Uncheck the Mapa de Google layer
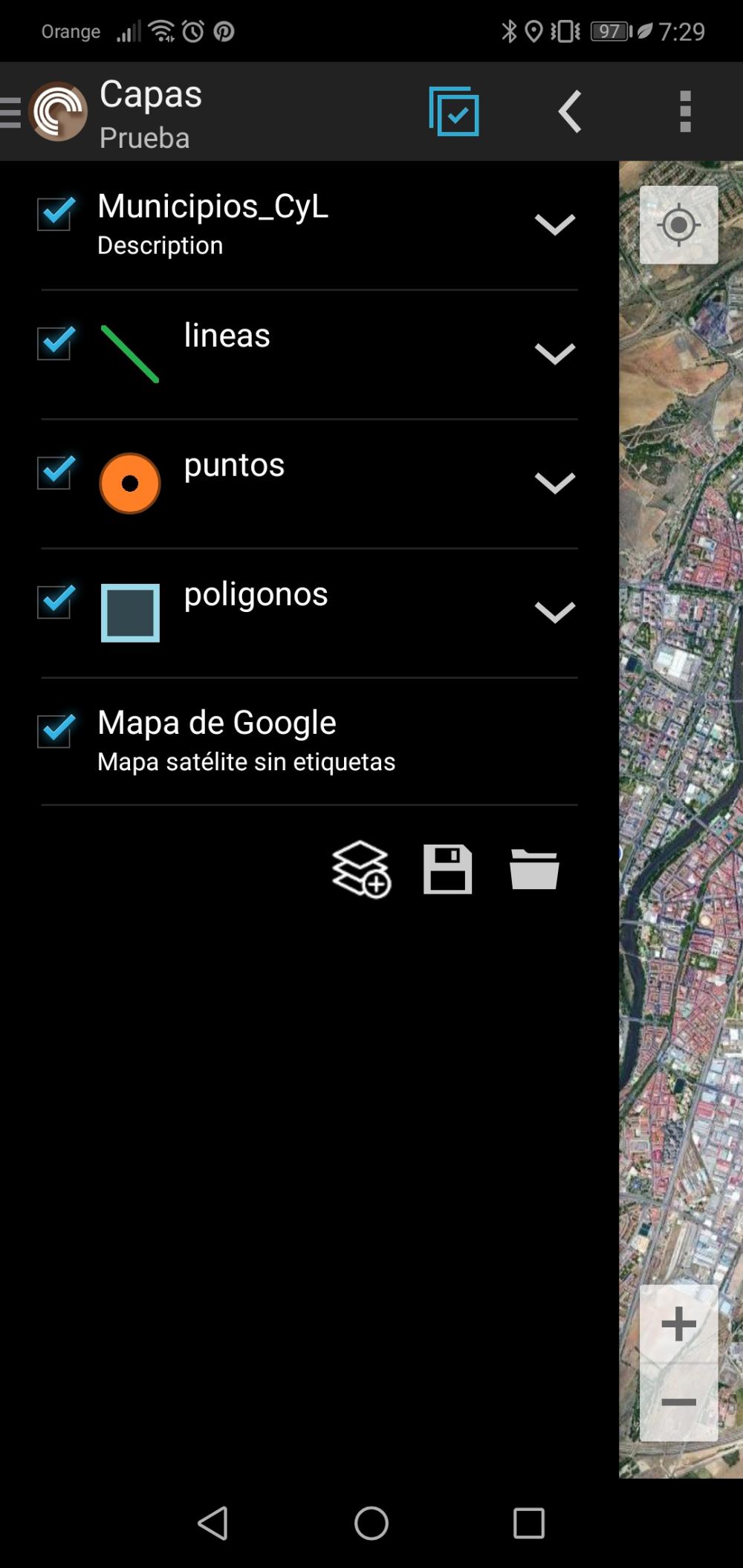 coord(55,731)
